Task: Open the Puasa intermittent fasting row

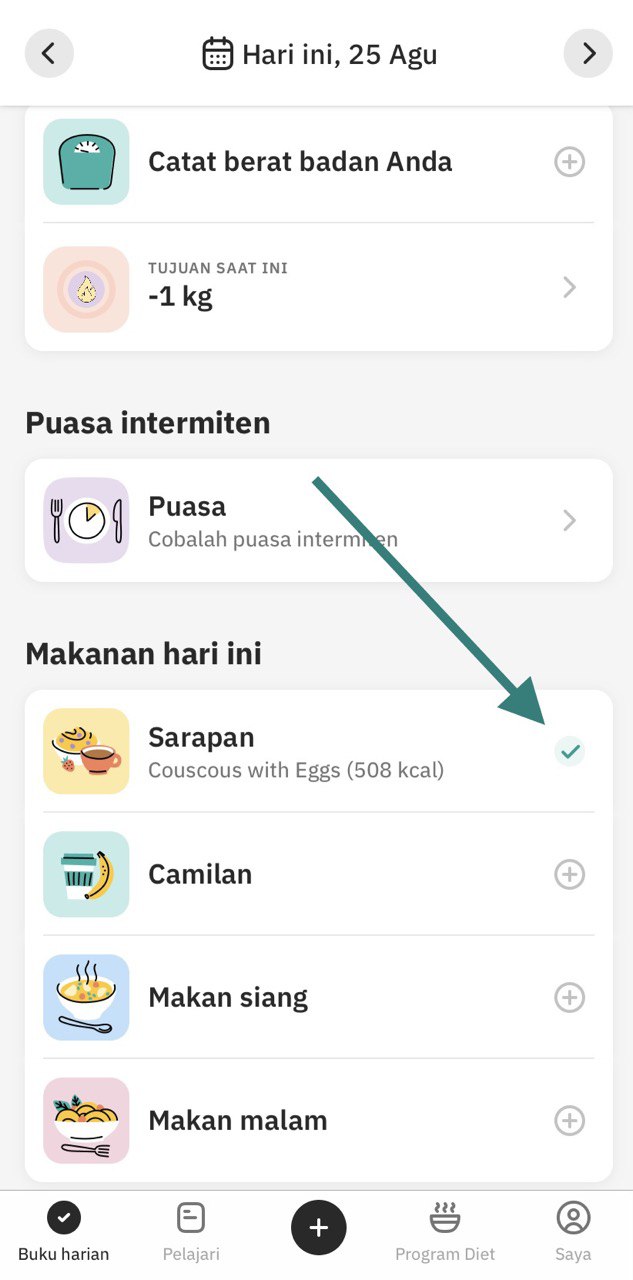Action: tap(318, 520)
